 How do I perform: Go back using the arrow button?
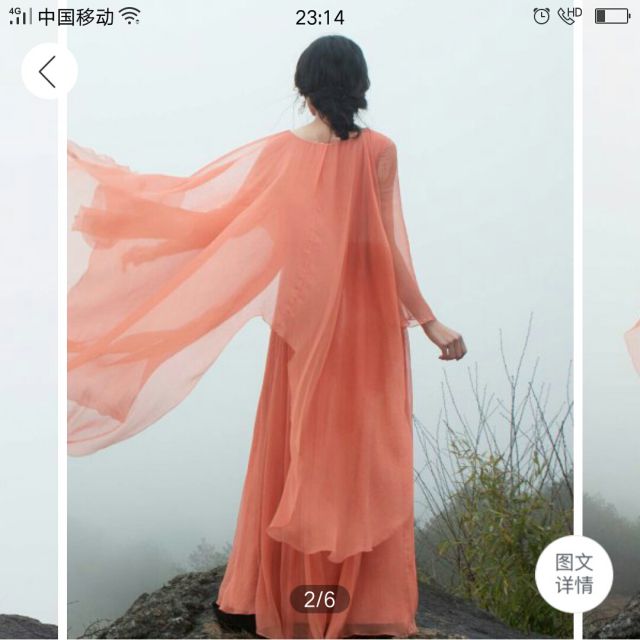tap(49, 71)
